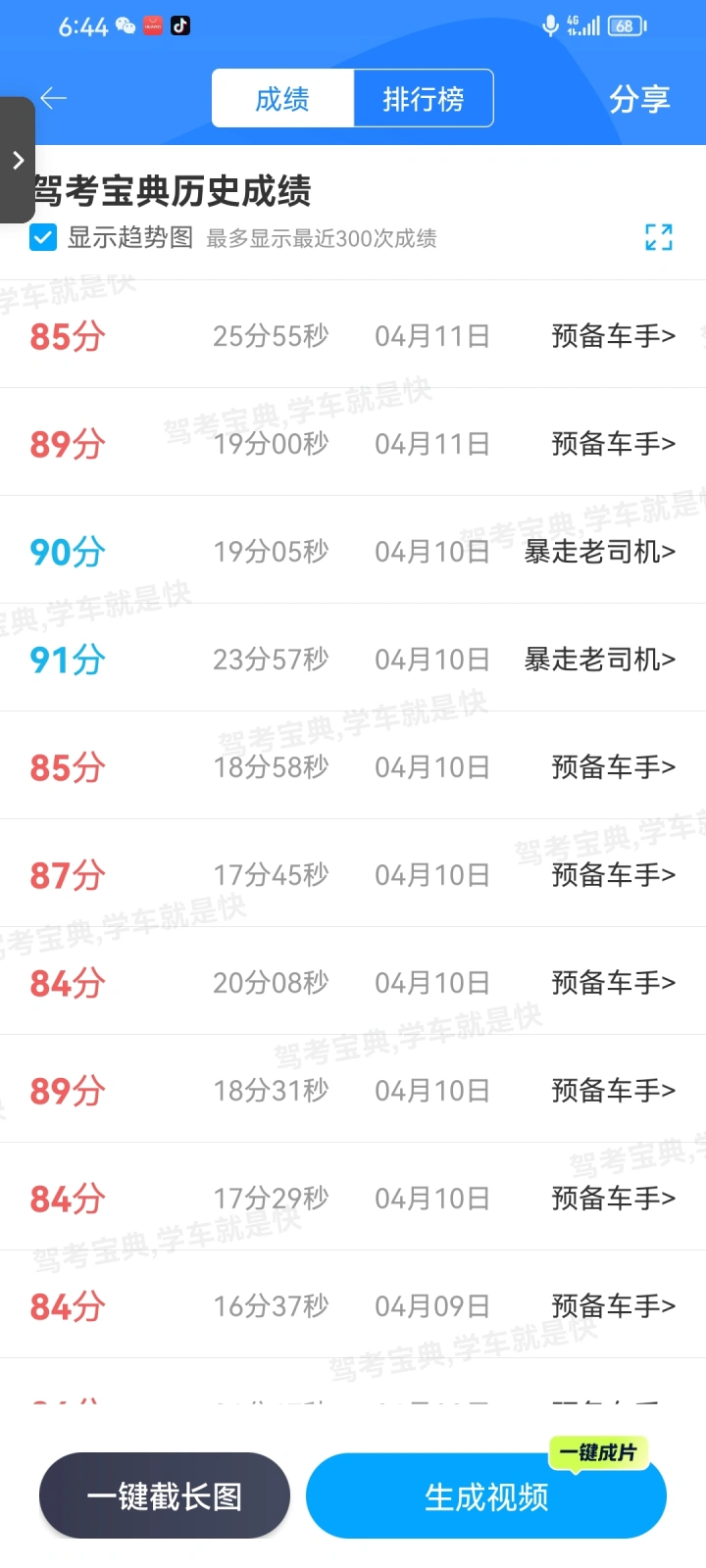Open the 87分 record with time 17分45秒
The width and height of the screenshot is (706, 1568).
353,874
